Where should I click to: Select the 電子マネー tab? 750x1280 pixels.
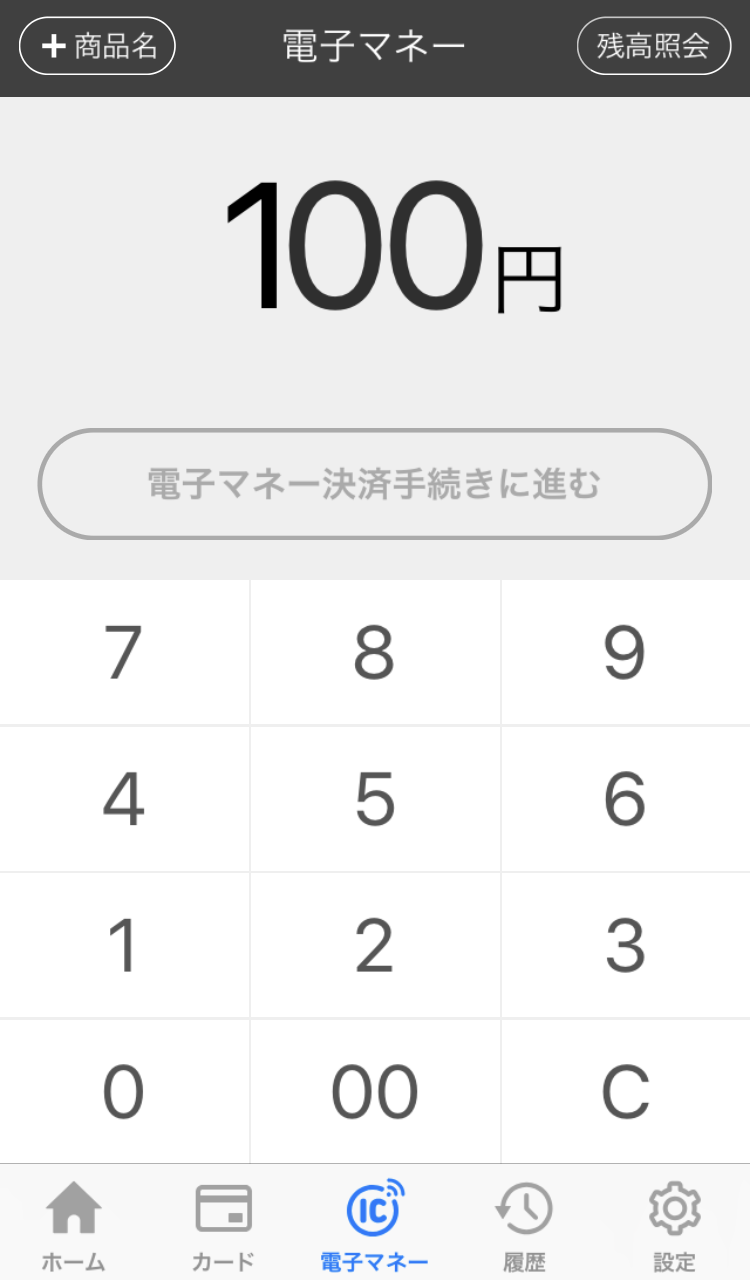pos(375,1224)
